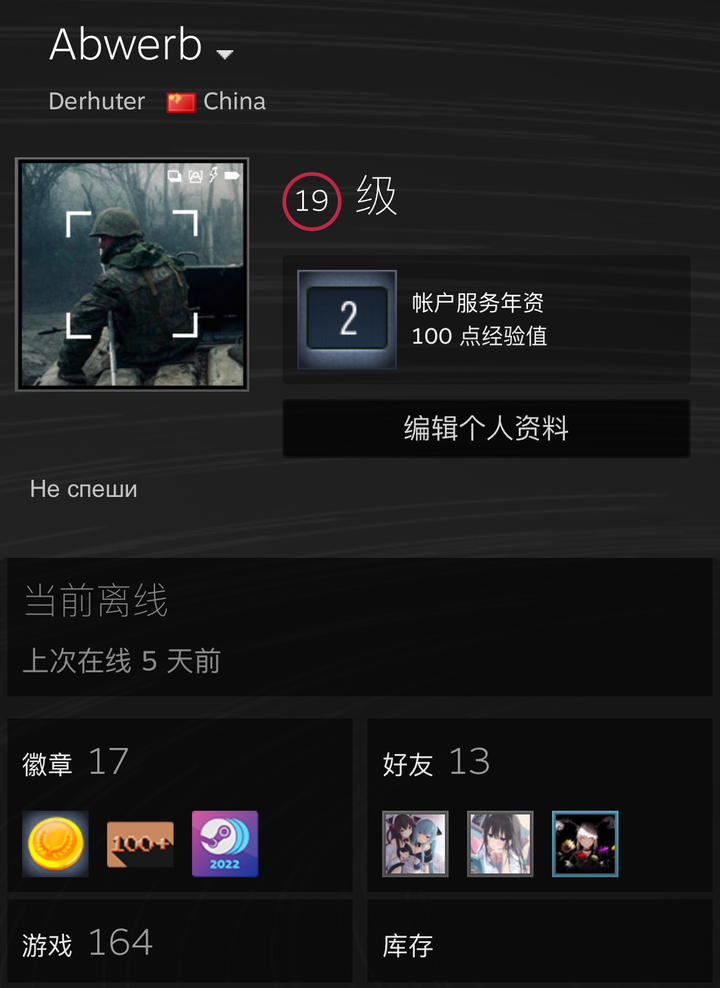The width and height of the screenshot is (720, 988).
Task: Tap the 编辑个人资料 button
Action: (486, 430)
